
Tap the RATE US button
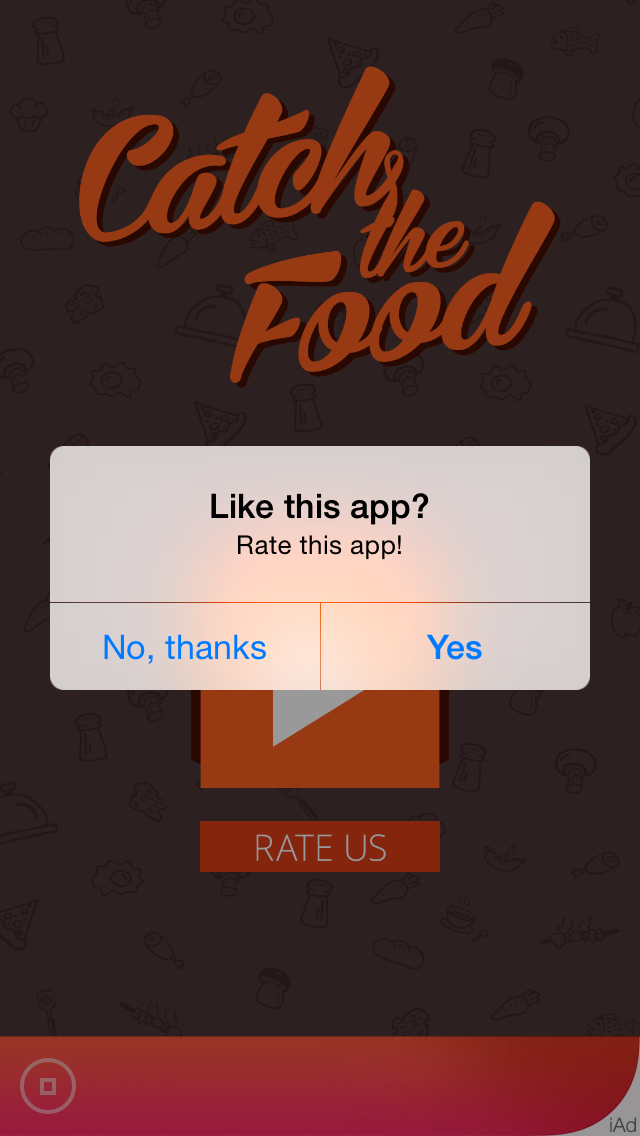click(320, 848)
